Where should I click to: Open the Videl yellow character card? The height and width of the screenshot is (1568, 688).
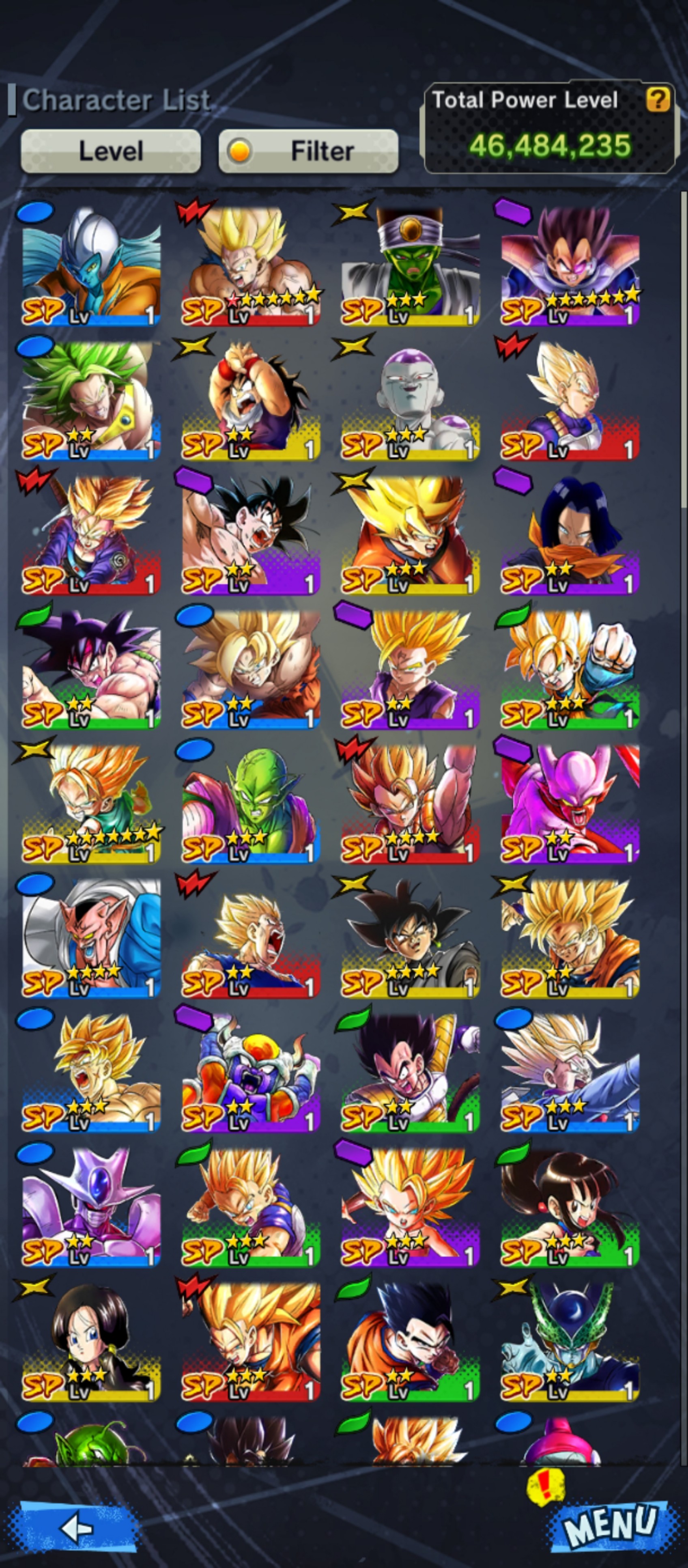click(91, 1341)
